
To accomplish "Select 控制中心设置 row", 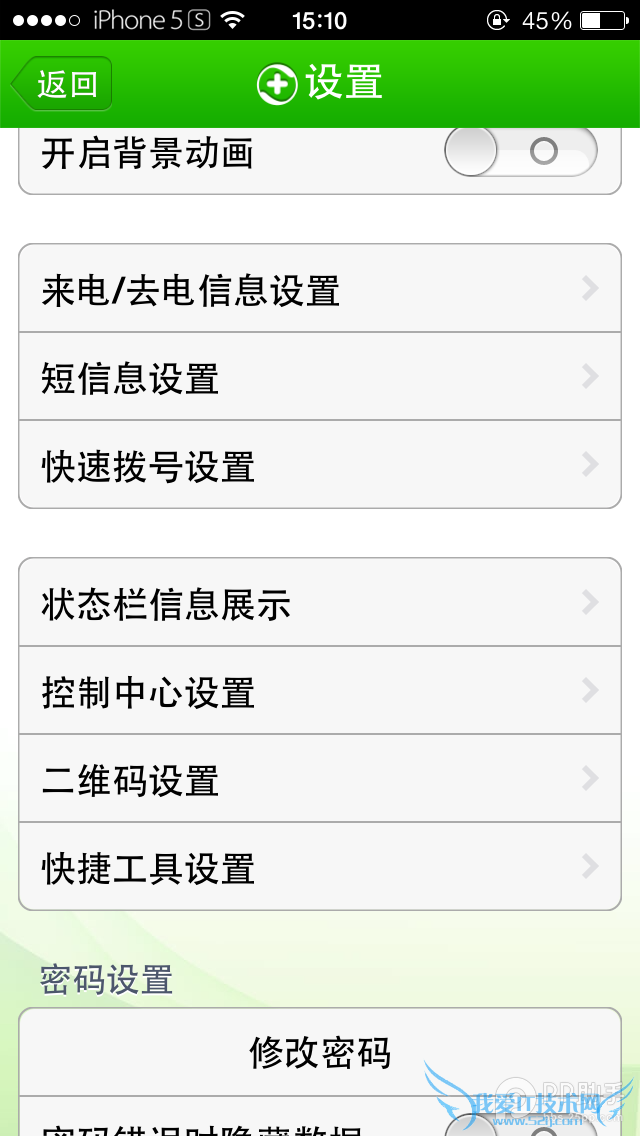I will 320,691.
